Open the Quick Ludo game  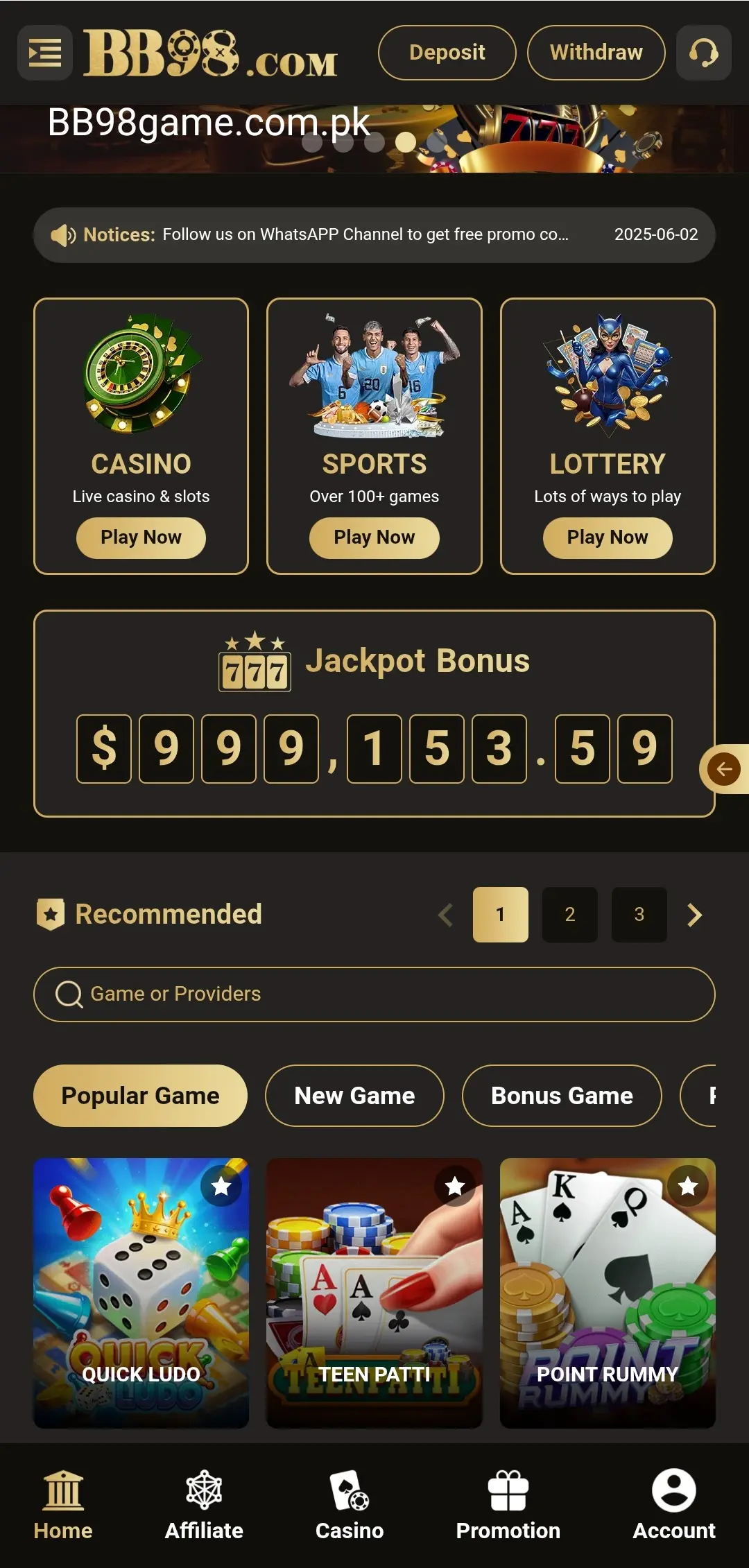tap(141, 1293)
